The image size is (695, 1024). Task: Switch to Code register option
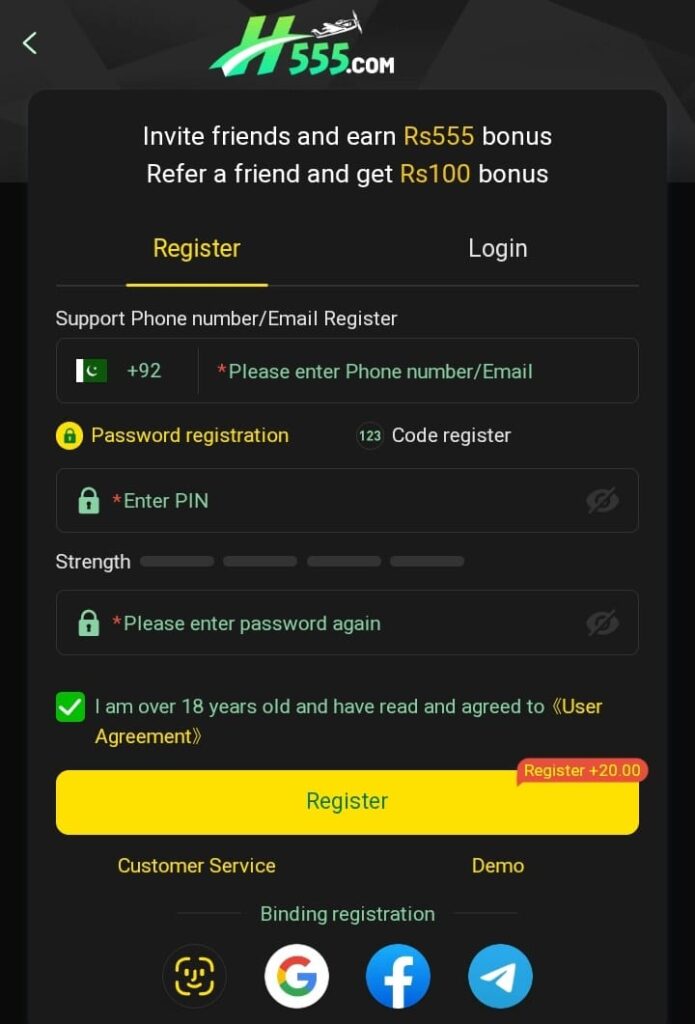point(434,436)
